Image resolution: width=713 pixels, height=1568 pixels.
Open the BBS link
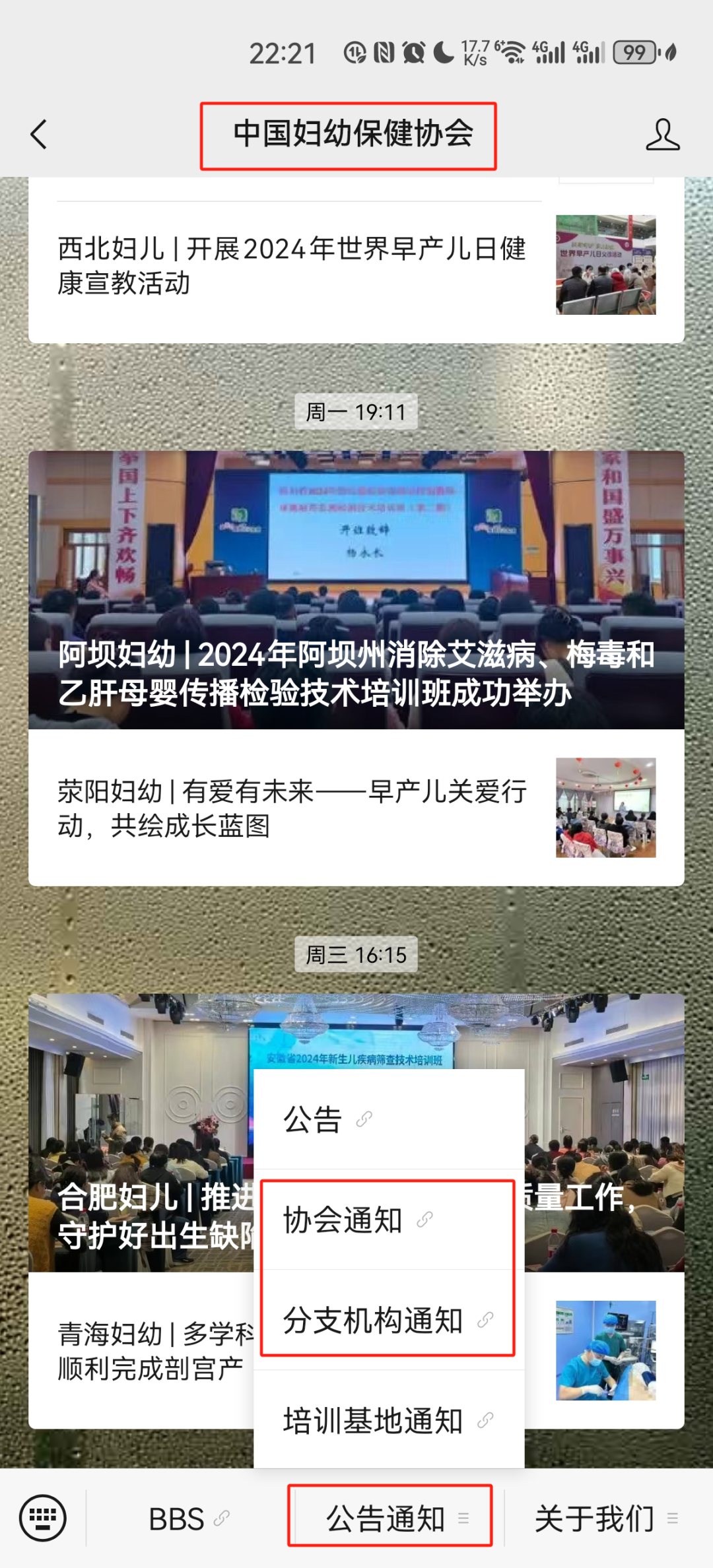tap(188, 1519)
